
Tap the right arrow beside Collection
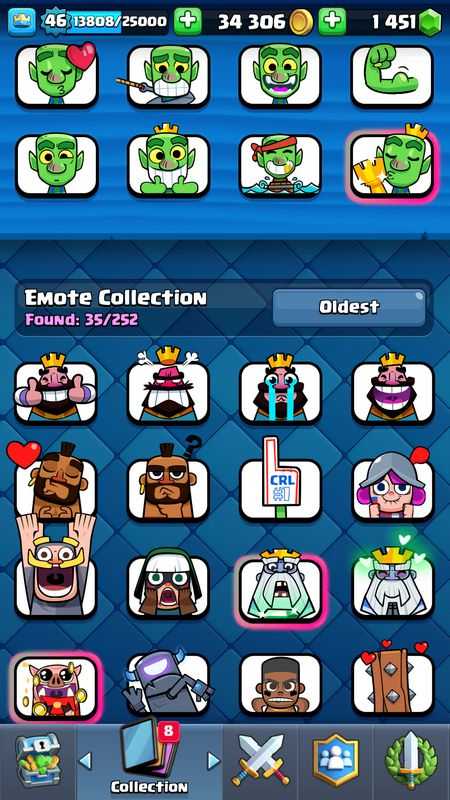[213, 761]
